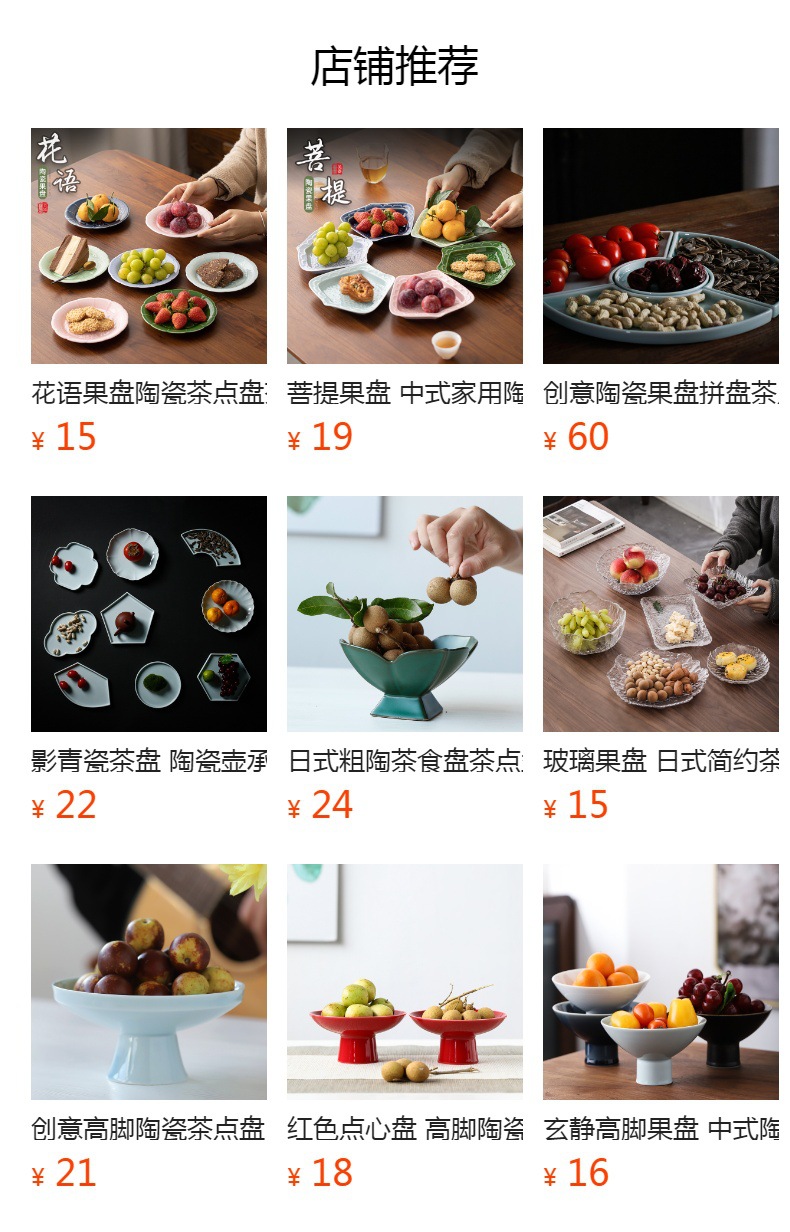View the 创意高脚陶瓷茶点盘 item
The height and width of the screenshot is (1232, 790).
[x=149, y=1028]
